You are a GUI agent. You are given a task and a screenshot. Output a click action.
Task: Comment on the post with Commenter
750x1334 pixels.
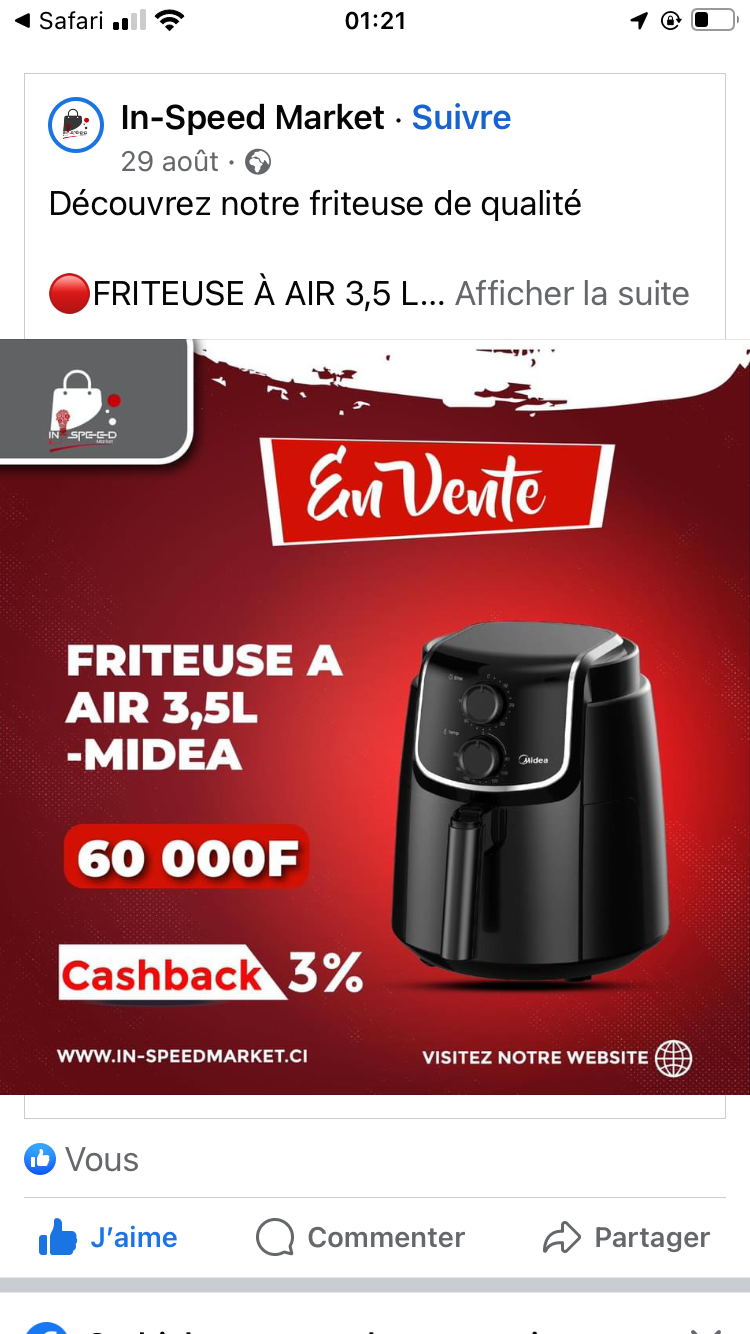click(361, 1238)
